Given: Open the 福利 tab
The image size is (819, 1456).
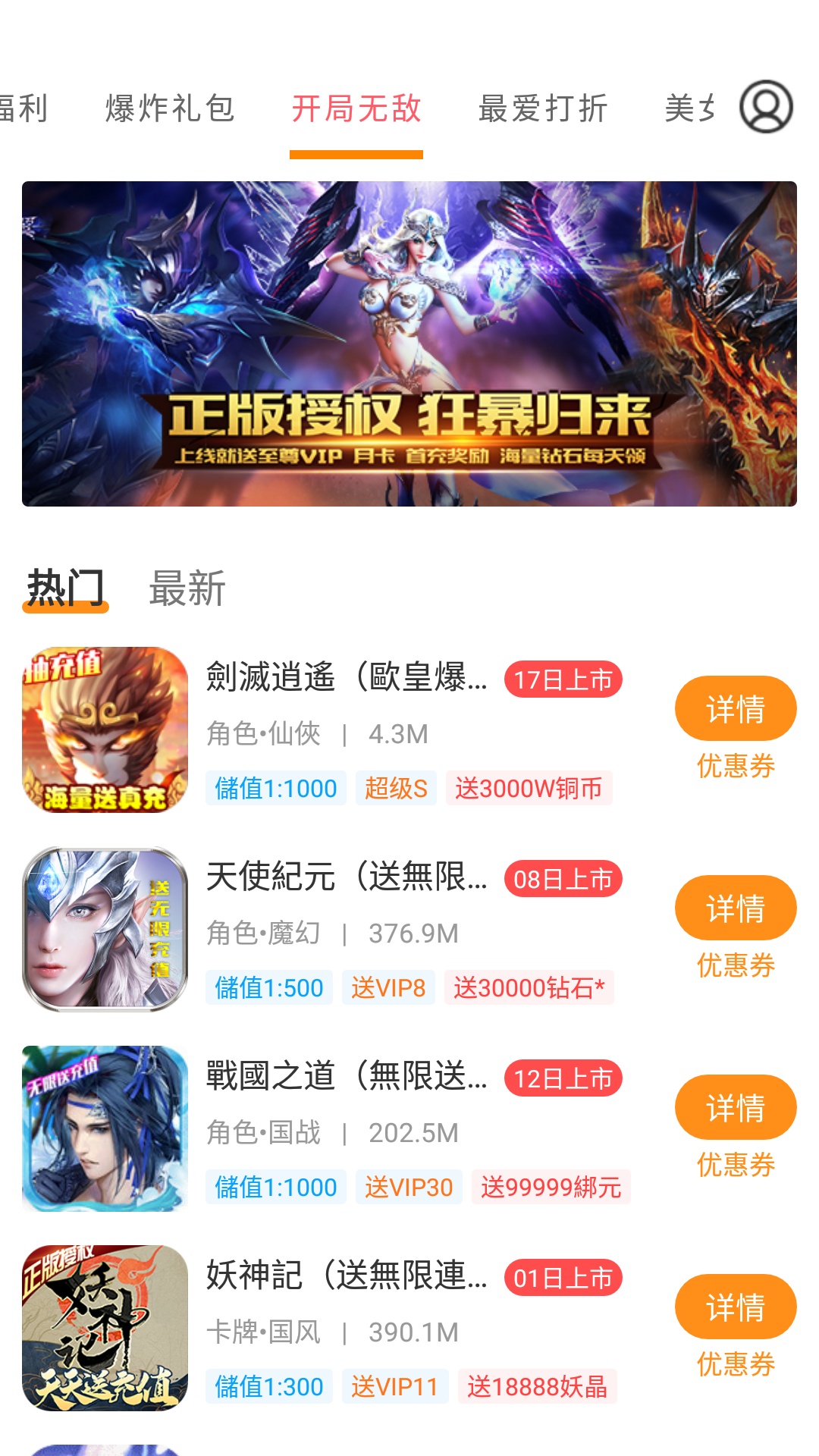Looking at the screenshot, I should tap(23, 108).
